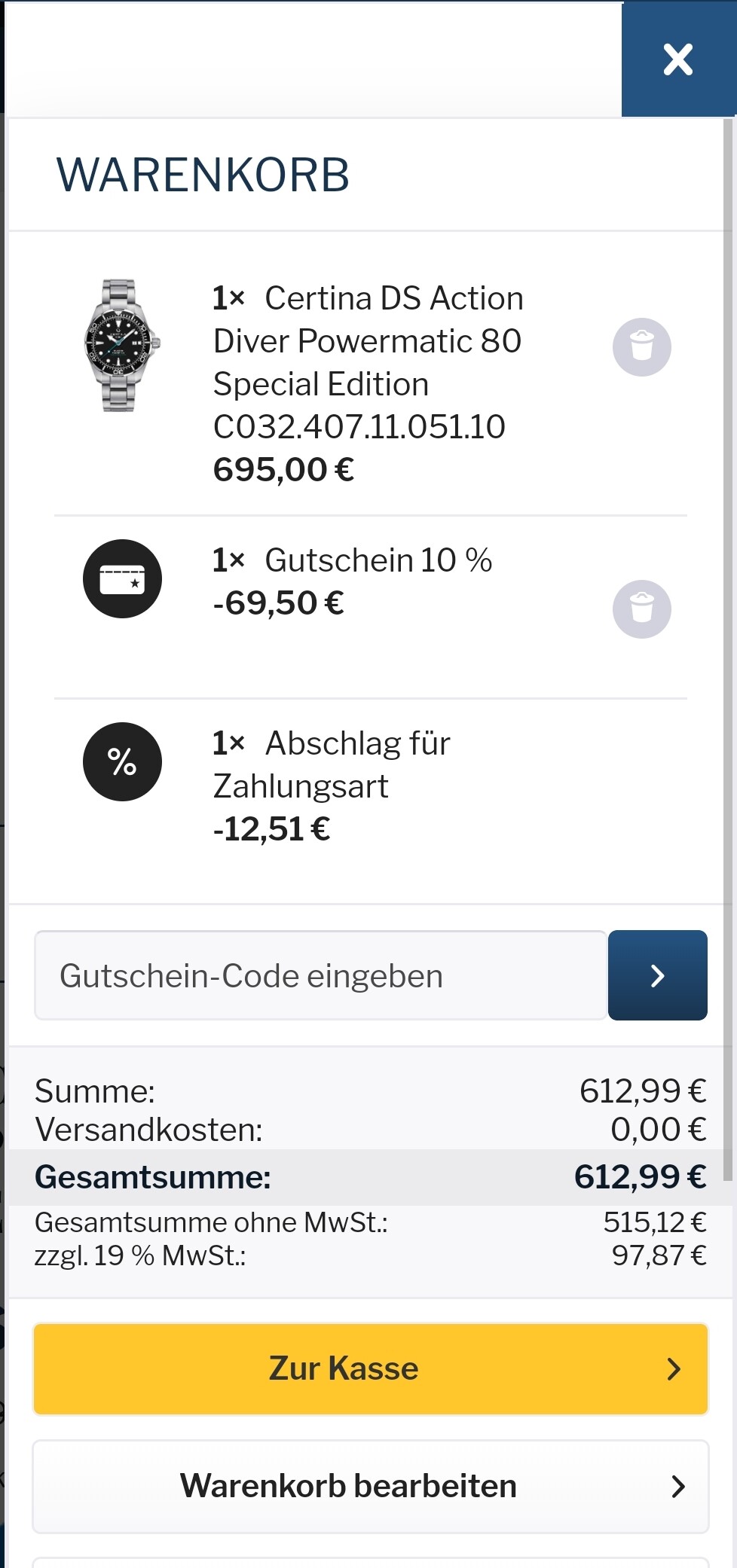Open the Certina watch product image

click(121, 346)
